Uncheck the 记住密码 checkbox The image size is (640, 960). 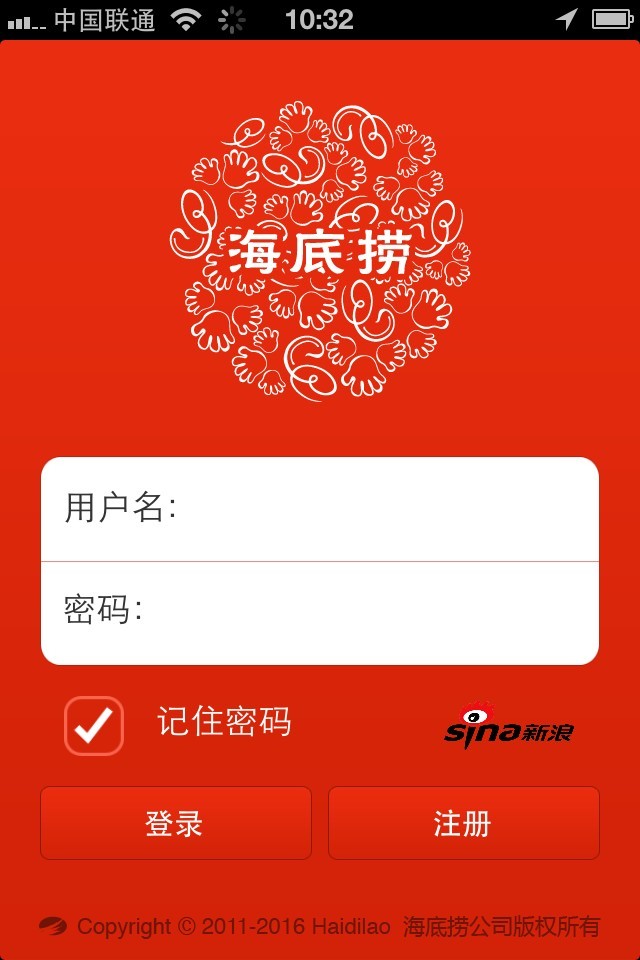click(94, 725)
